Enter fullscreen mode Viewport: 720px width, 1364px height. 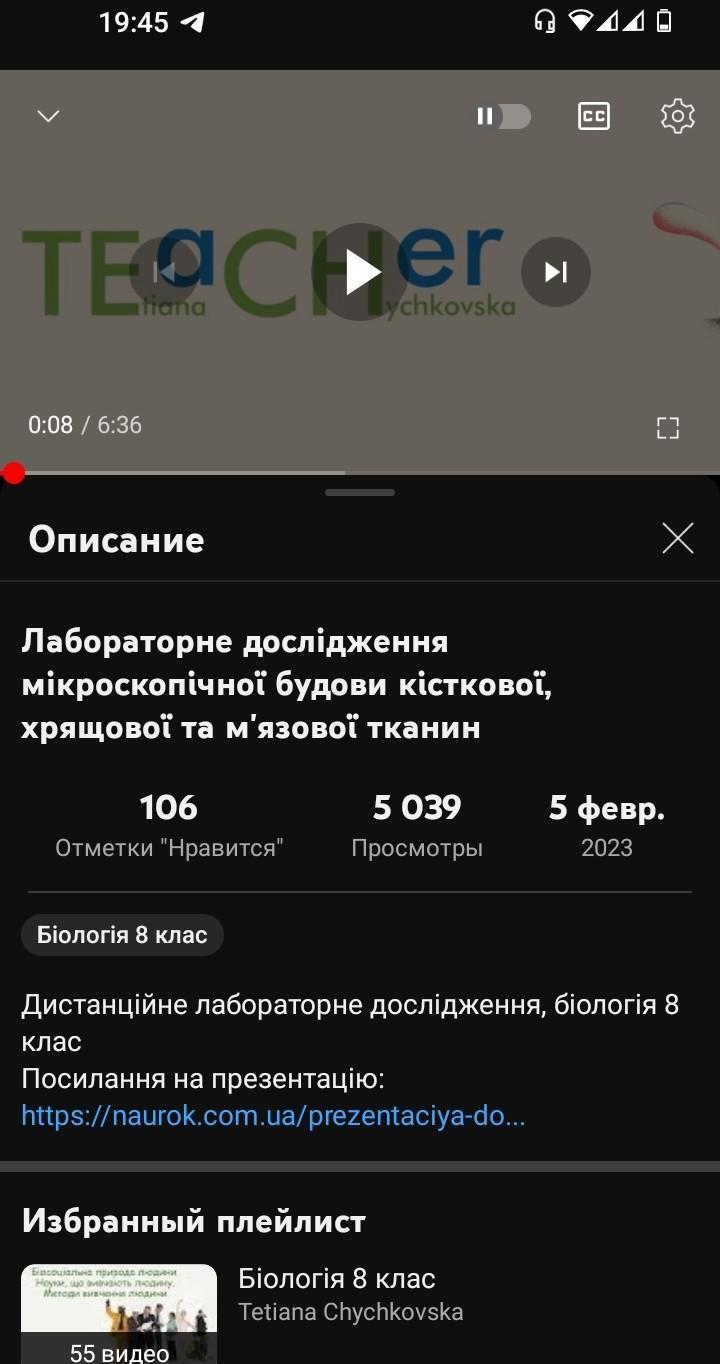pyautogui.click(x=667, y=428)
